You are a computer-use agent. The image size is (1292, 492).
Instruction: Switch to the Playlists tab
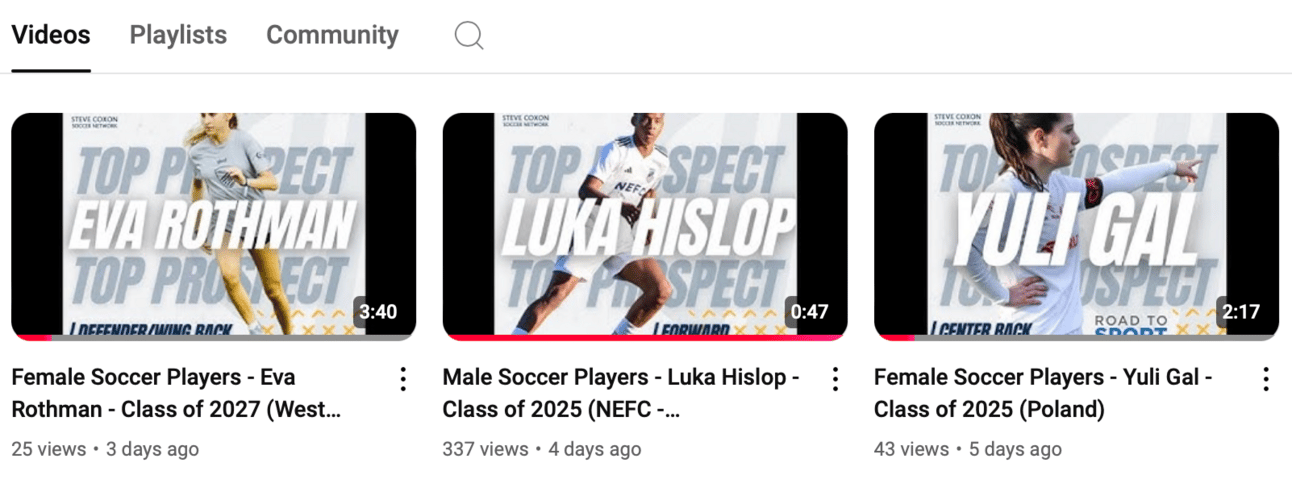click(x=178, y=36)
